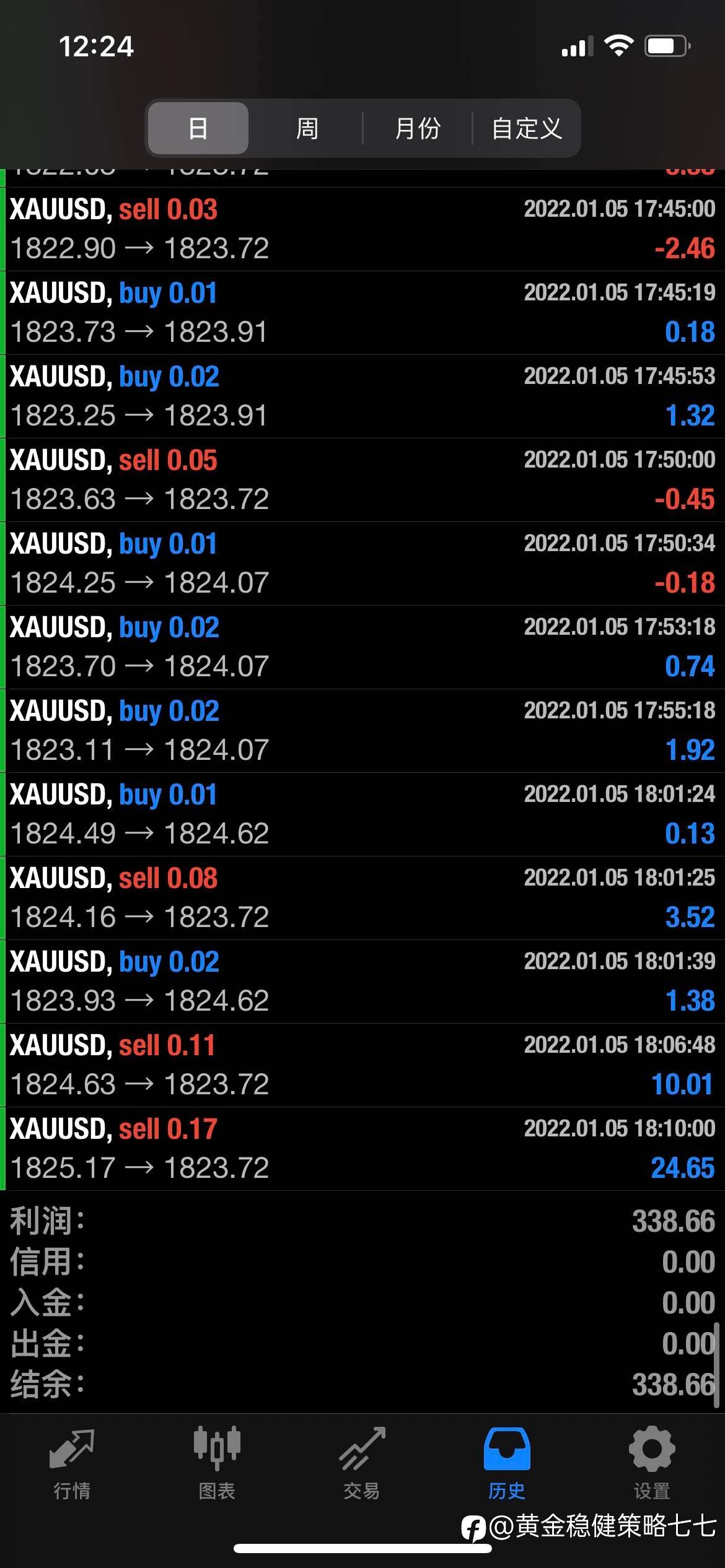725x1568 pixels.
Task: View the sell 0.08 trade at 18:01:25
Action: [x=362, y=898]
